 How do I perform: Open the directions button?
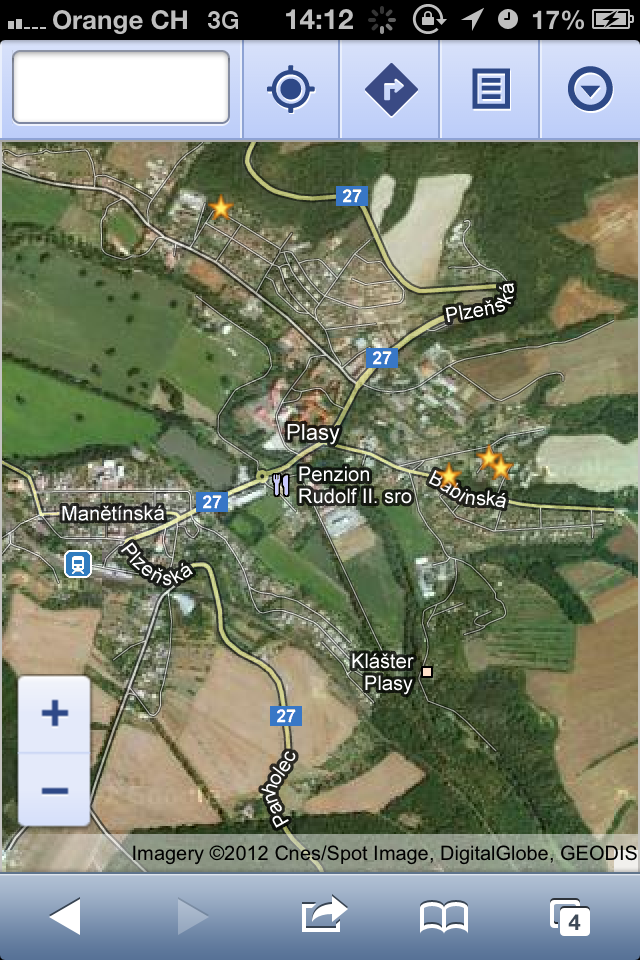[391, 89]
